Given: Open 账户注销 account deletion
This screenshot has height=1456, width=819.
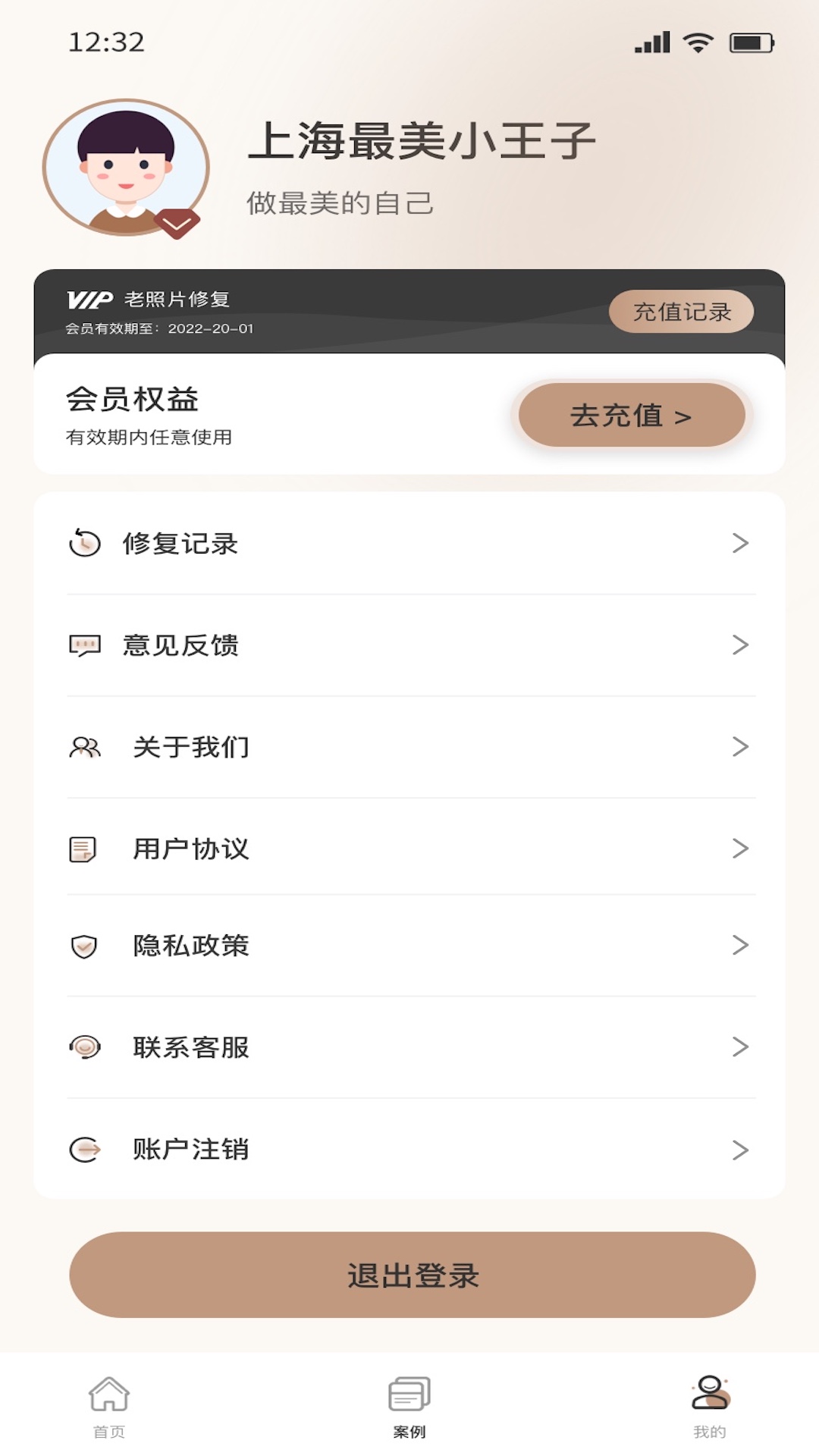Looking at the screenshot, I should 409,1150.
